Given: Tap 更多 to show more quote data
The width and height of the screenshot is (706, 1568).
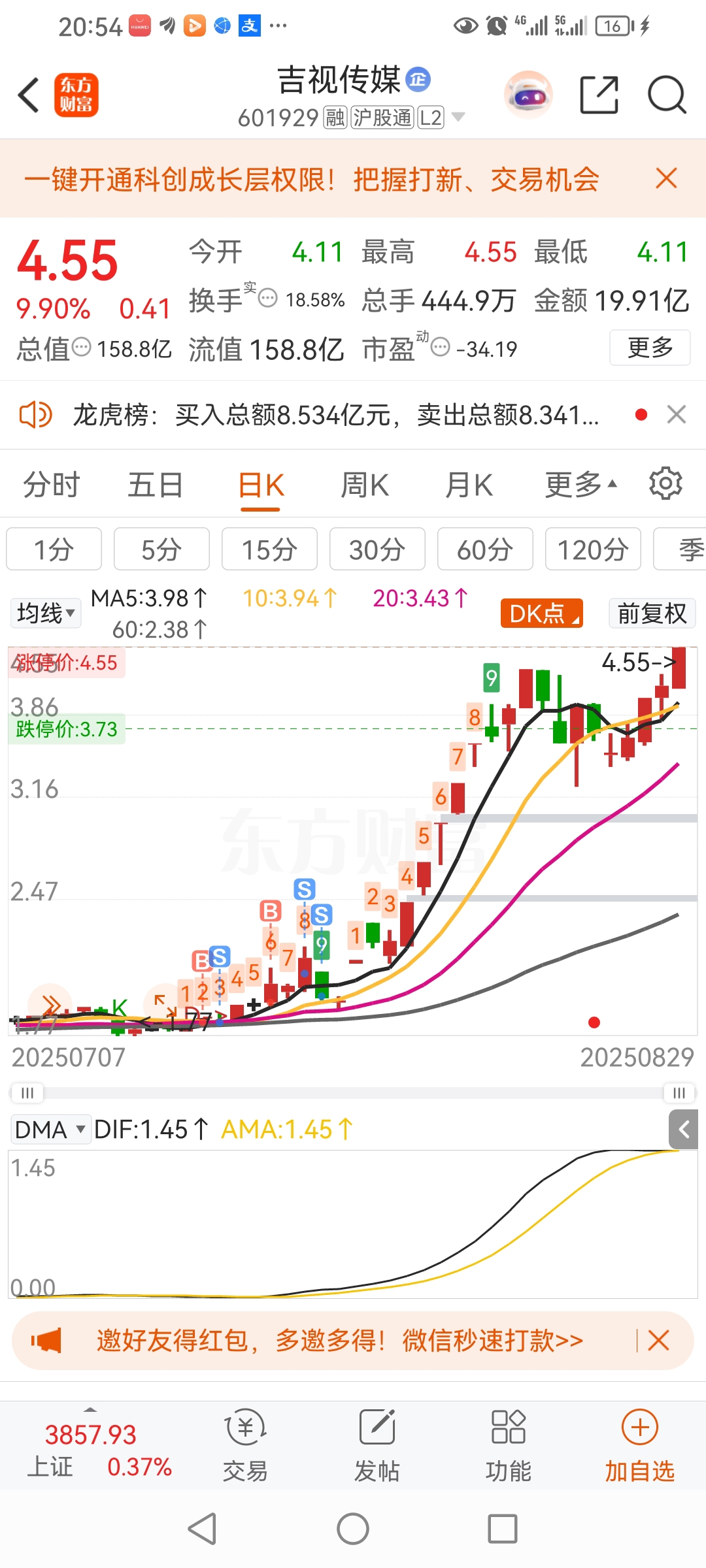Looking at the screenshot, I should click(x=650, y=348).
